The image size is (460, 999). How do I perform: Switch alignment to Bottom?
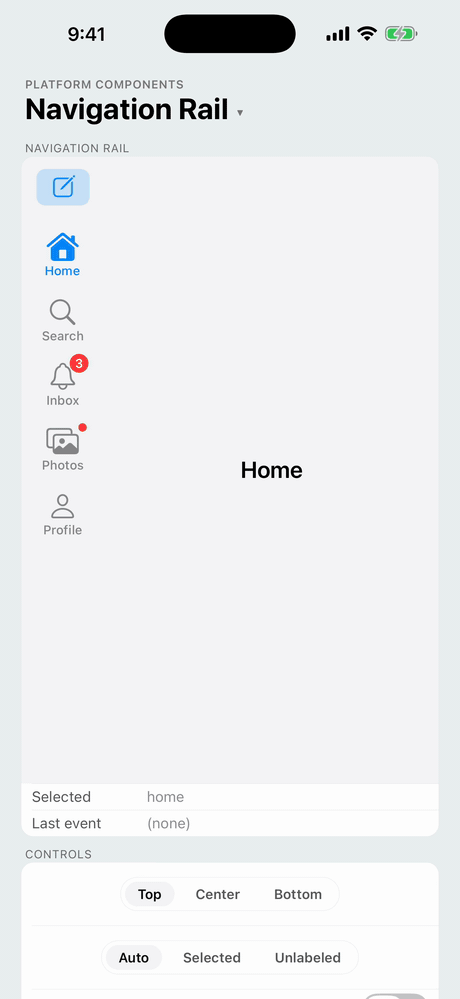coord(298,895)
